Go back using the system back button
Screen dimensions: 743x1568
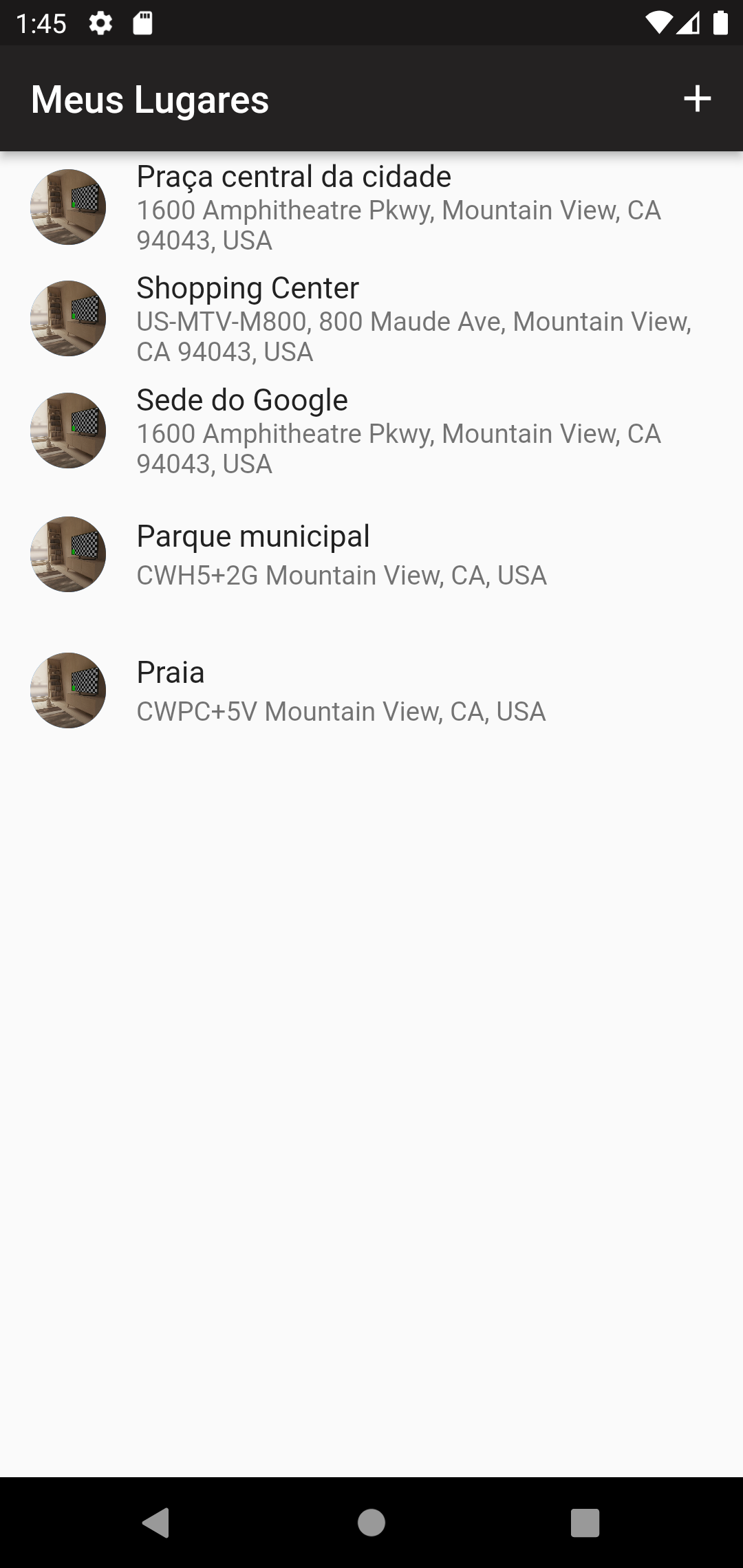[x=157, y=1523]
